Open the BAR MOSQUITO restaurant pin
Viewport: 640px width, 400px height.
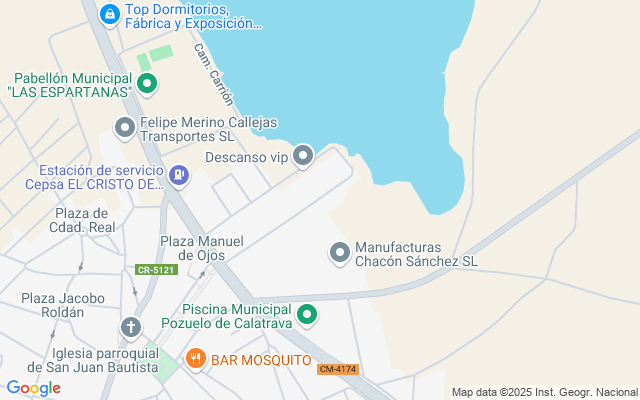196,359
